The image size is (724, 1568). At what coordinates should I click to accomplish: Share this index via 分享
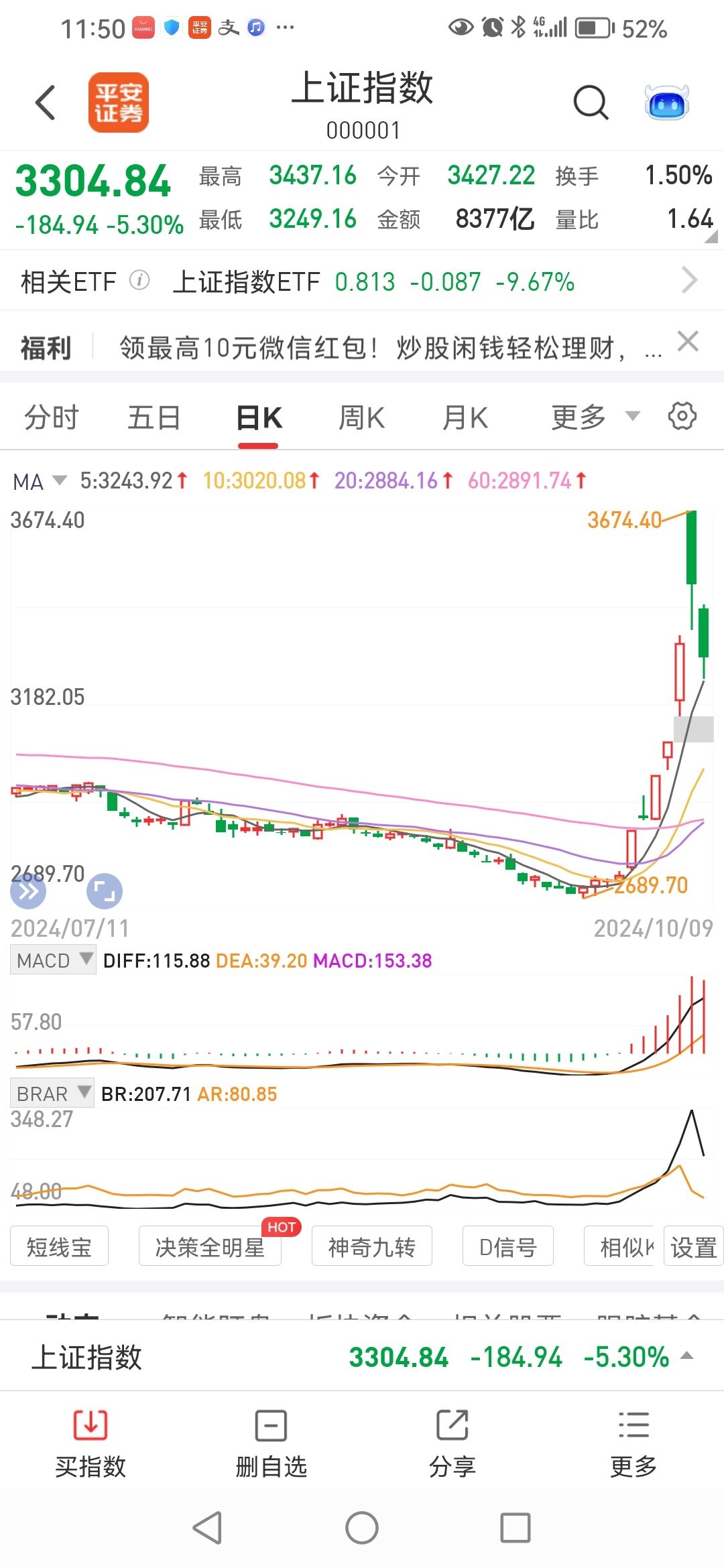tap(452, 1442)
